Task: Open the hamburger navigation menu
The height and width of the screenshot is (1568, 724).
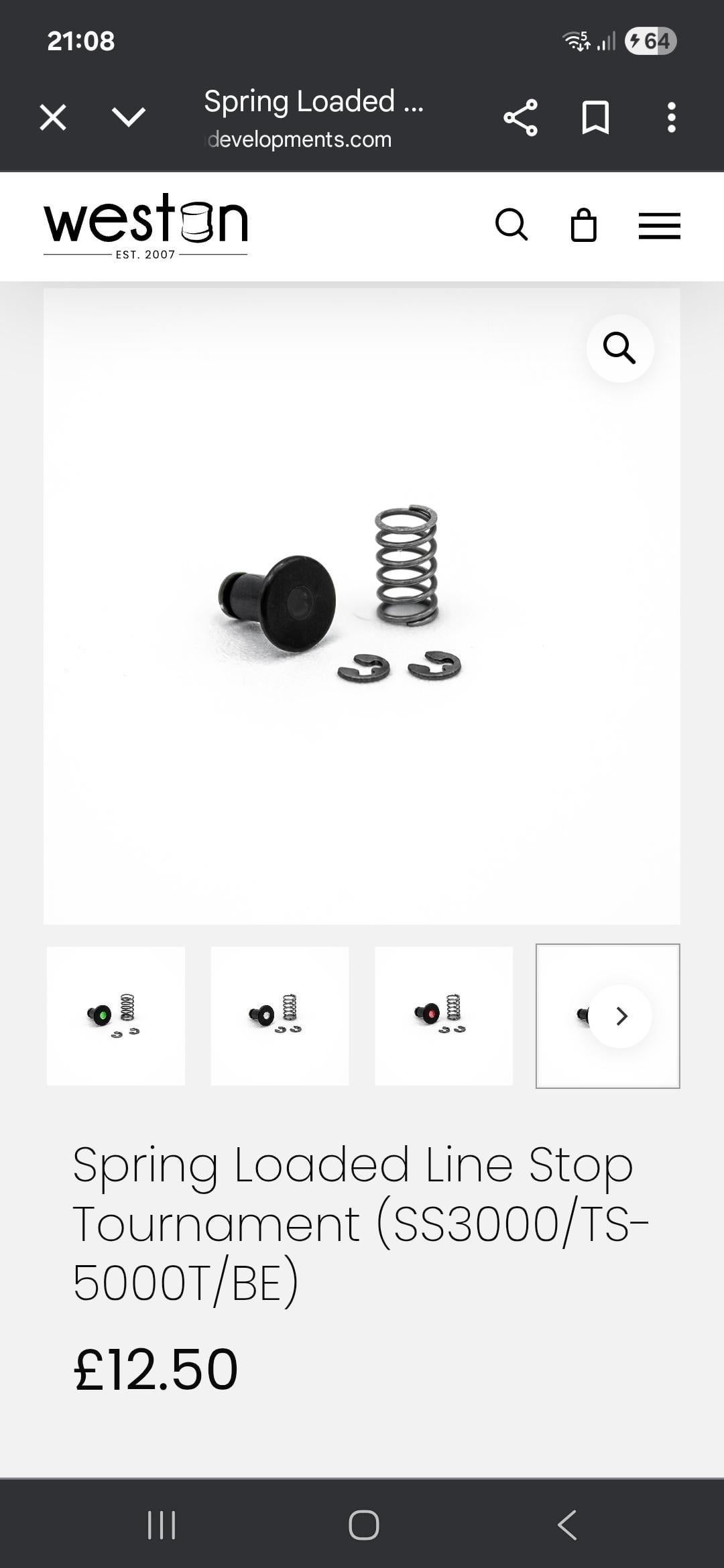Action: click(659, 226)
